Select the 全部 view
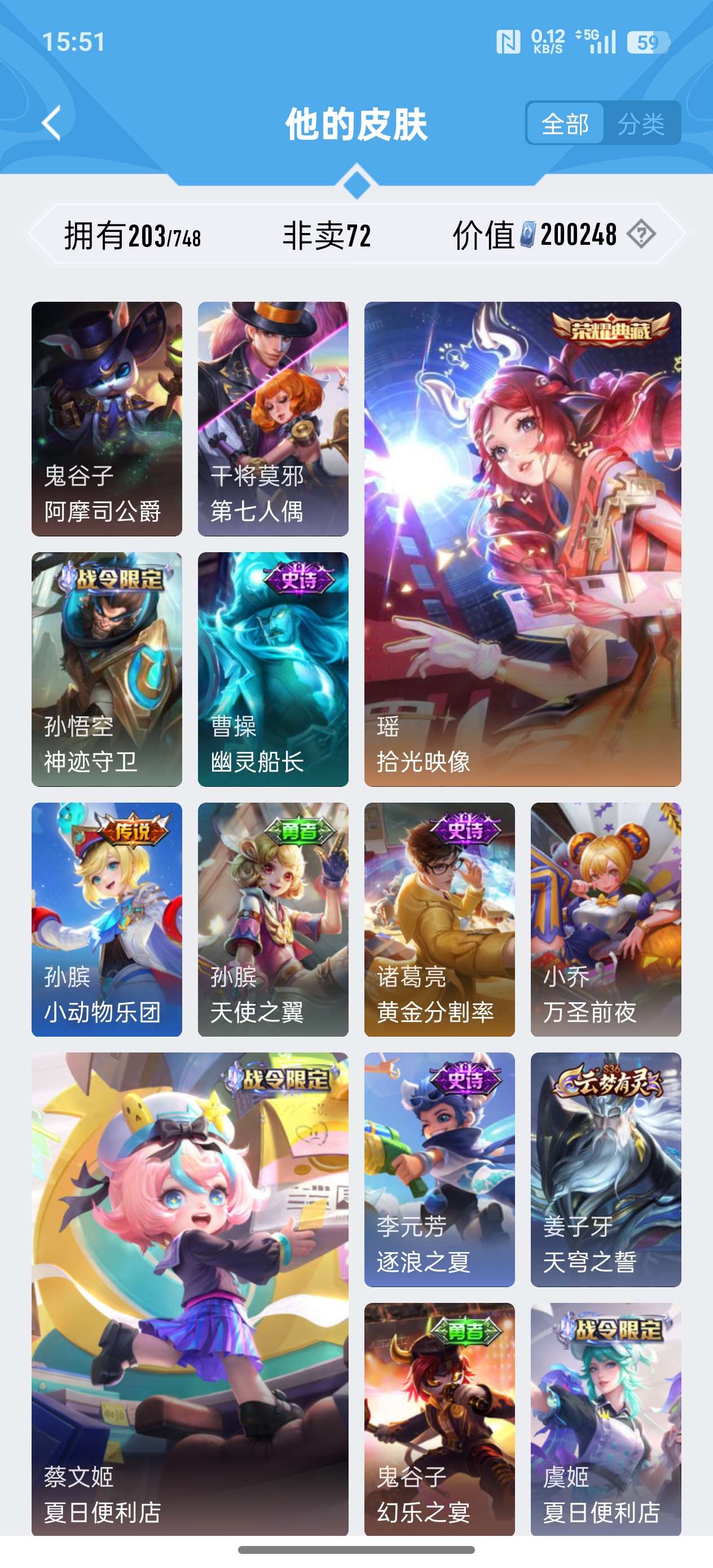The height and width of the screenshot is (1568, 713). (x=565, y=124)
